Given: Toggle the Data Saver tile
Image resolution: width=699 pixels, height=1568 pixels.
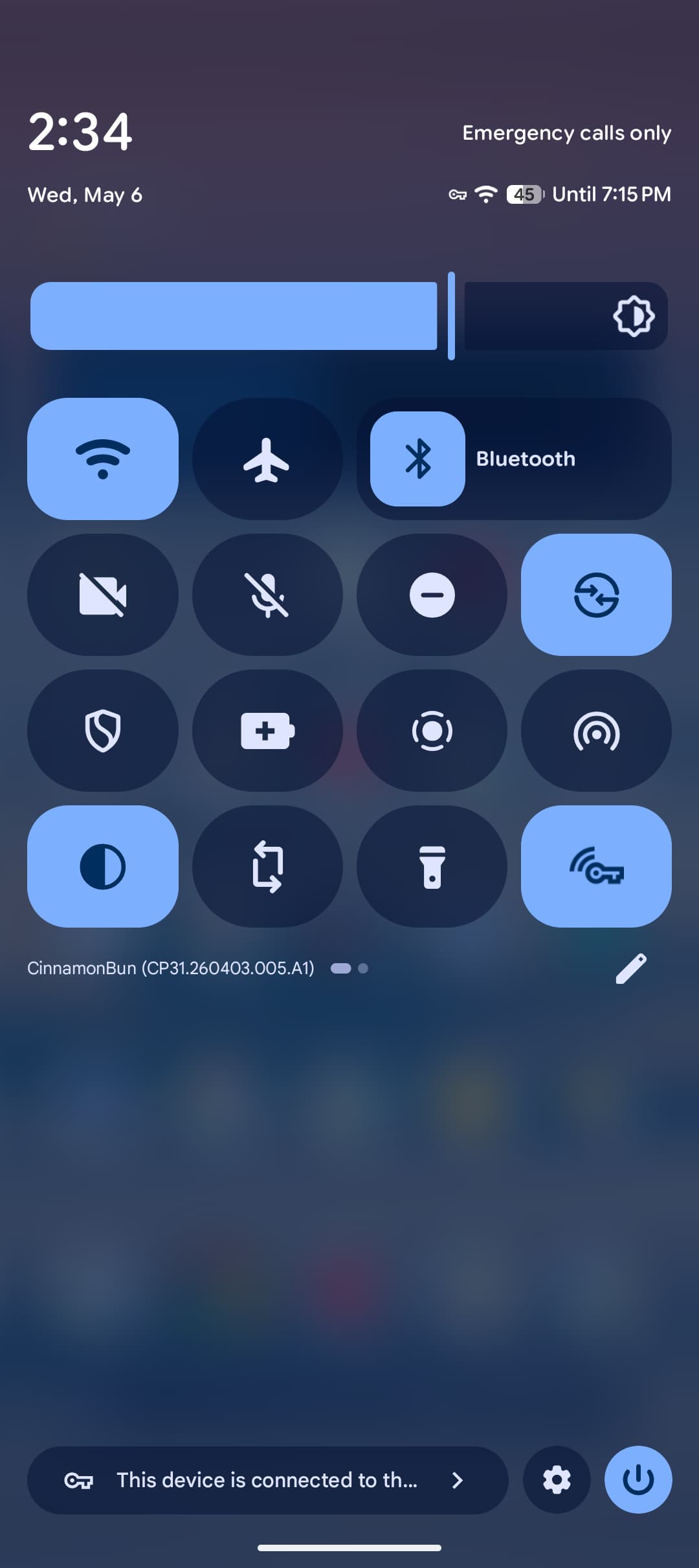Looking at the screenshot, I should (x=596, y=594).
